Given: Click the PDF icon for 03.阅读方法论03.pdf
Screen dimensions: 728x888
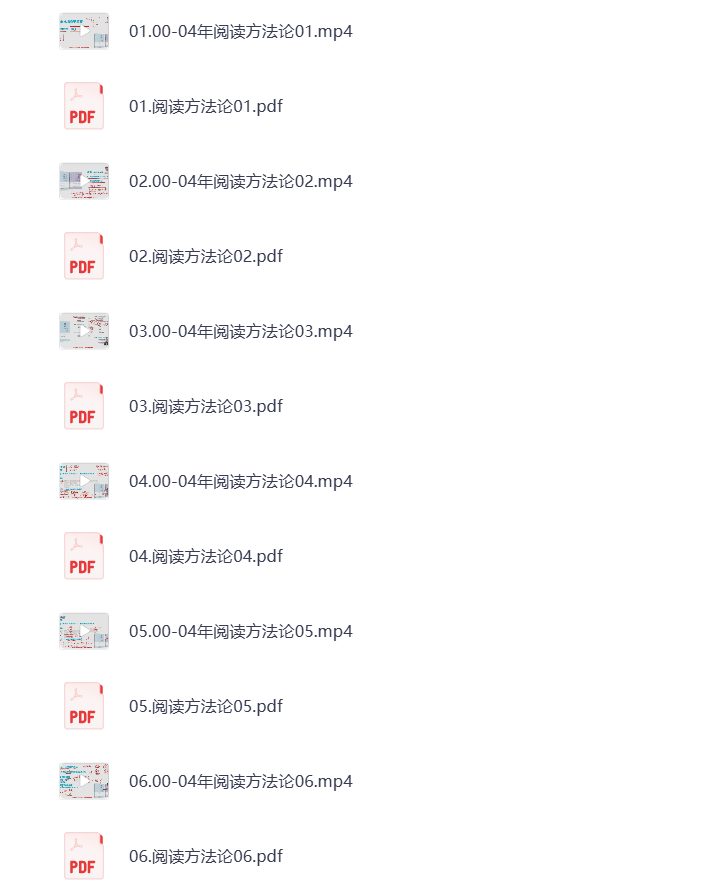Looking at the screenshot, I should (84, 406).
